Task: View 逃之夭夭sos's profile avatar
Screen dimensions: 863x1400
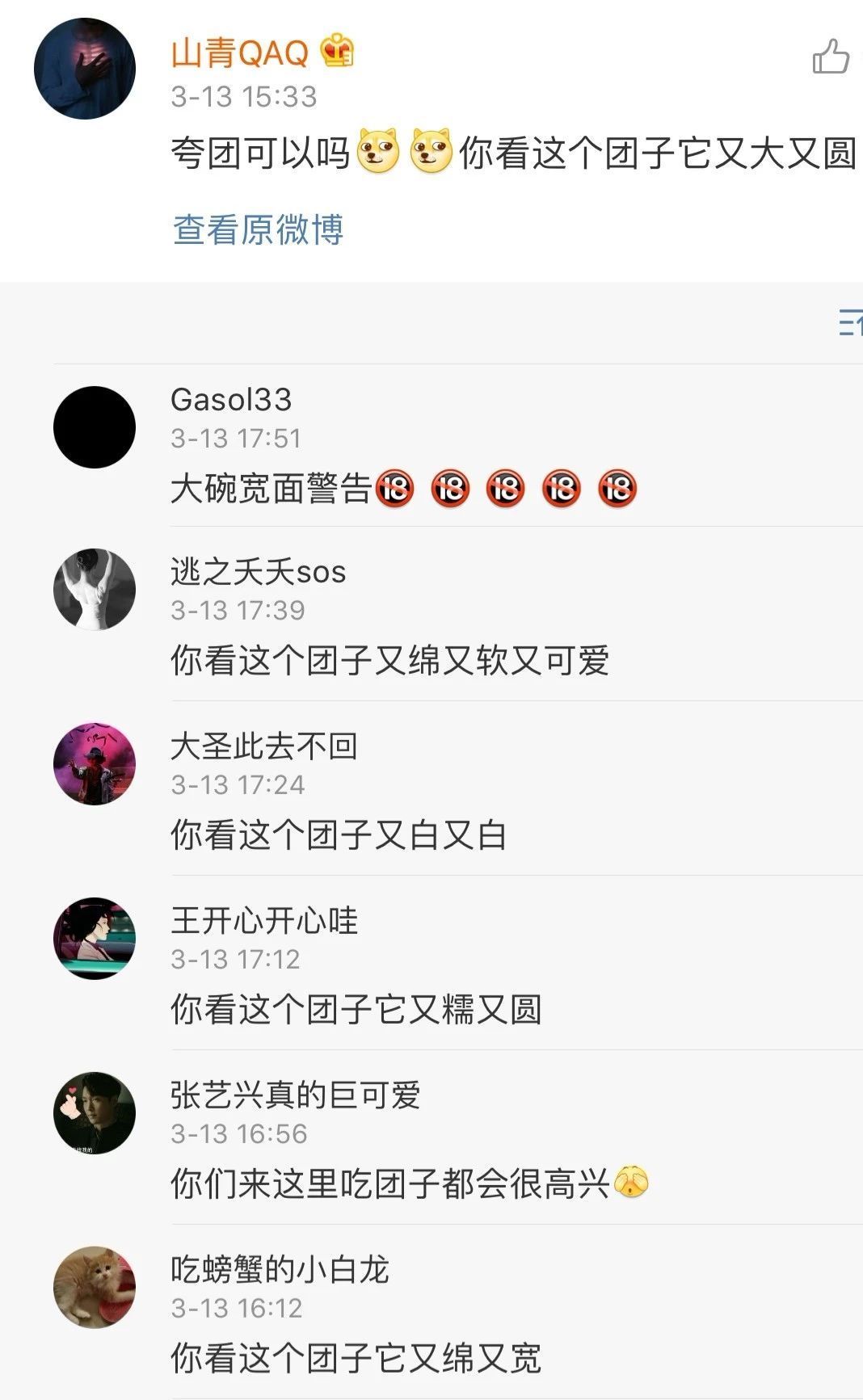Action: pyautogui.click(x=95, y=589)
